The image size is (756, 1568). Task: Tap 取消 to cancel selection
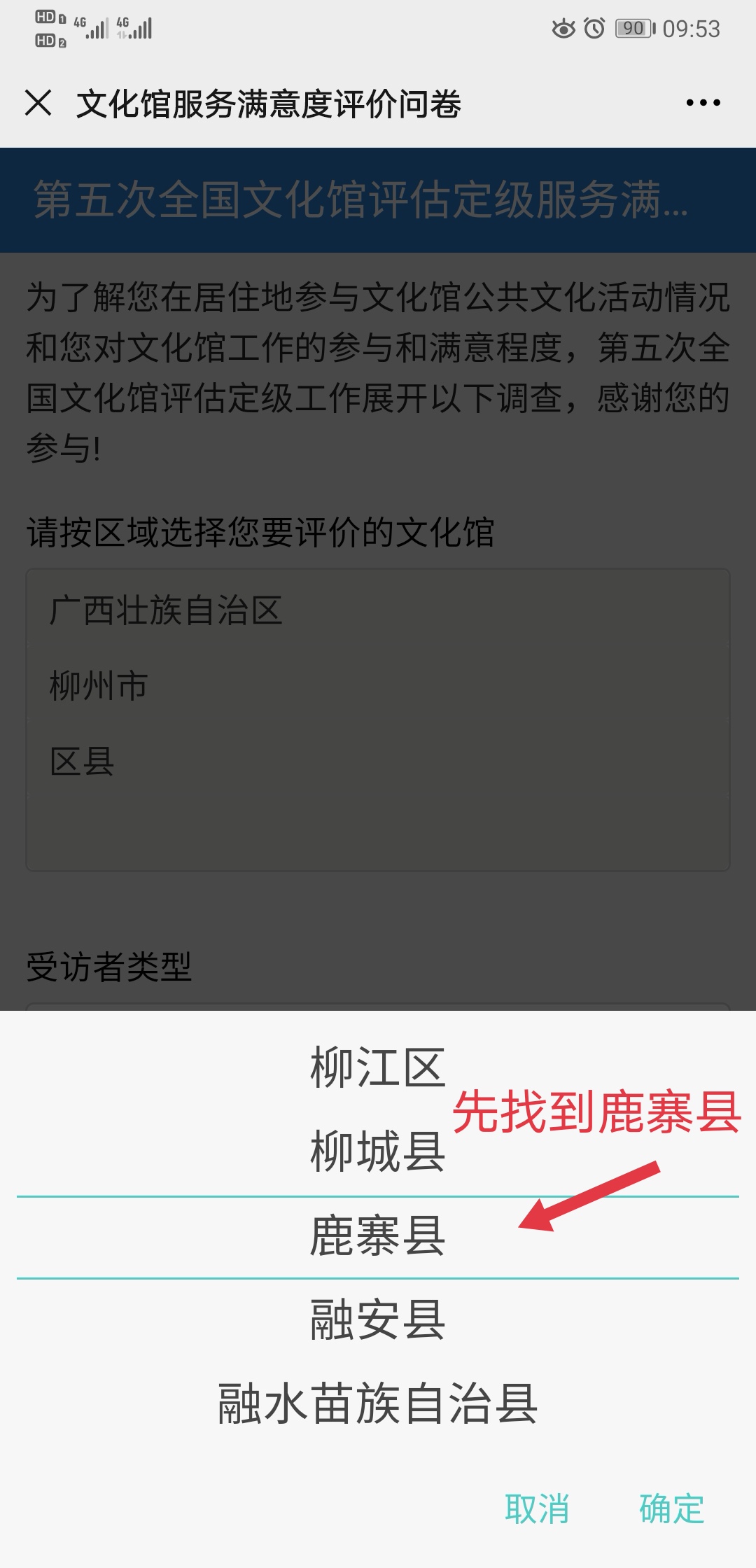(x=537, y=1508)
